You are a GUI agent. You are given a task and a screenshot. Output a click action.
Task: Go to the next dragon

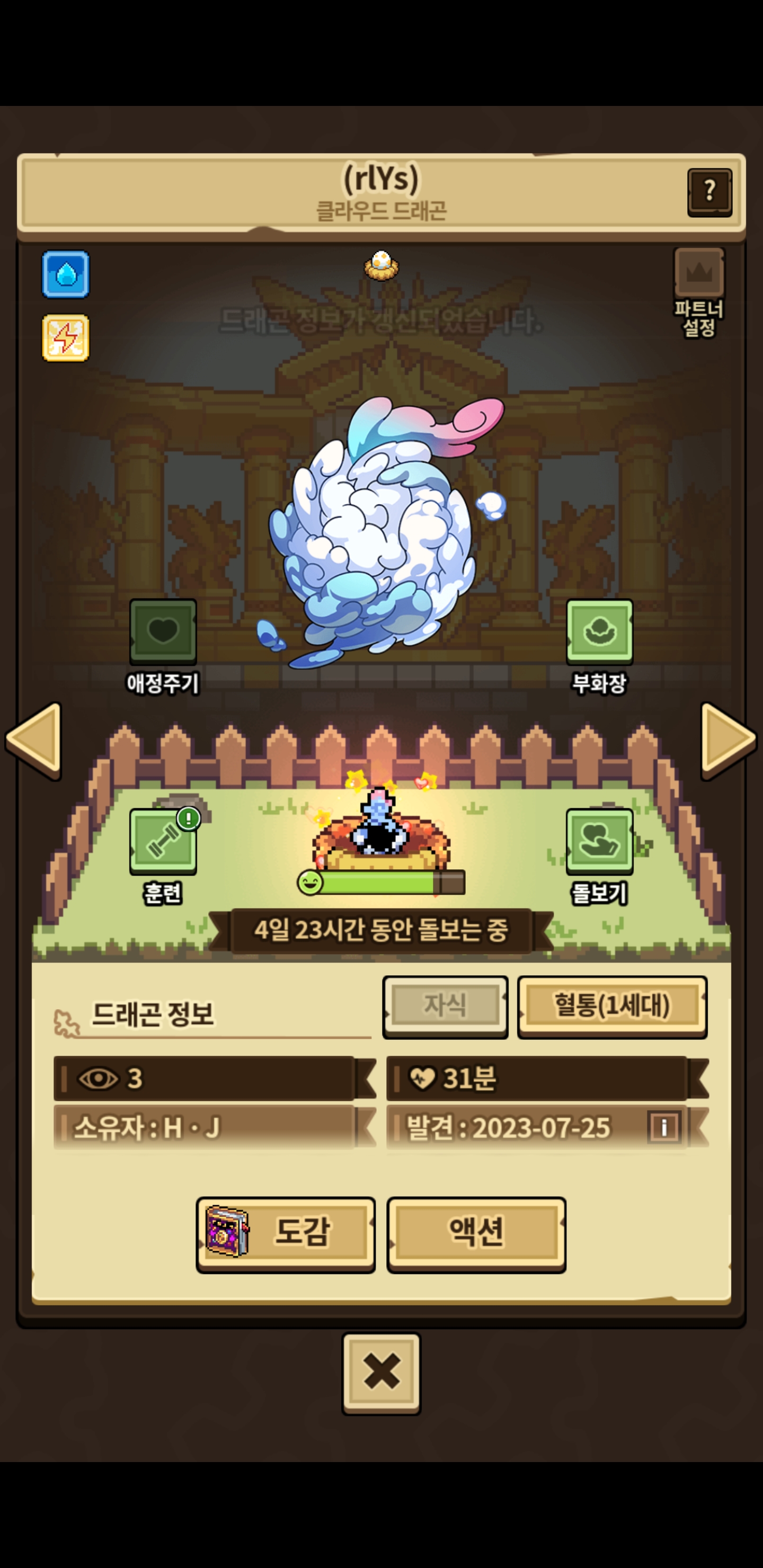(x=727, y=739)
